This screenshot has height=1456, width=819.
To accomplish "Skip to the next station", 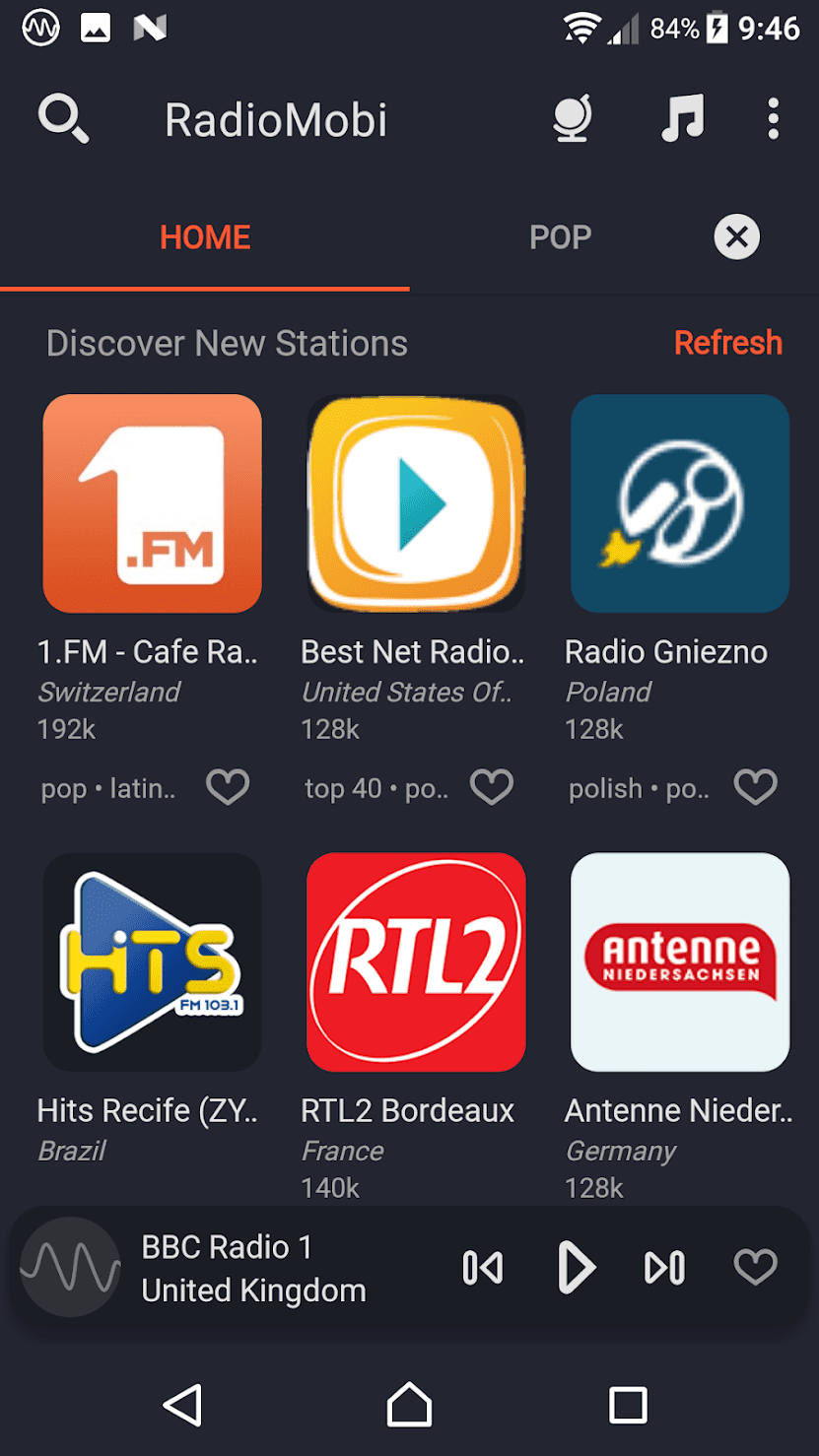I will (x=665, y=1268).
